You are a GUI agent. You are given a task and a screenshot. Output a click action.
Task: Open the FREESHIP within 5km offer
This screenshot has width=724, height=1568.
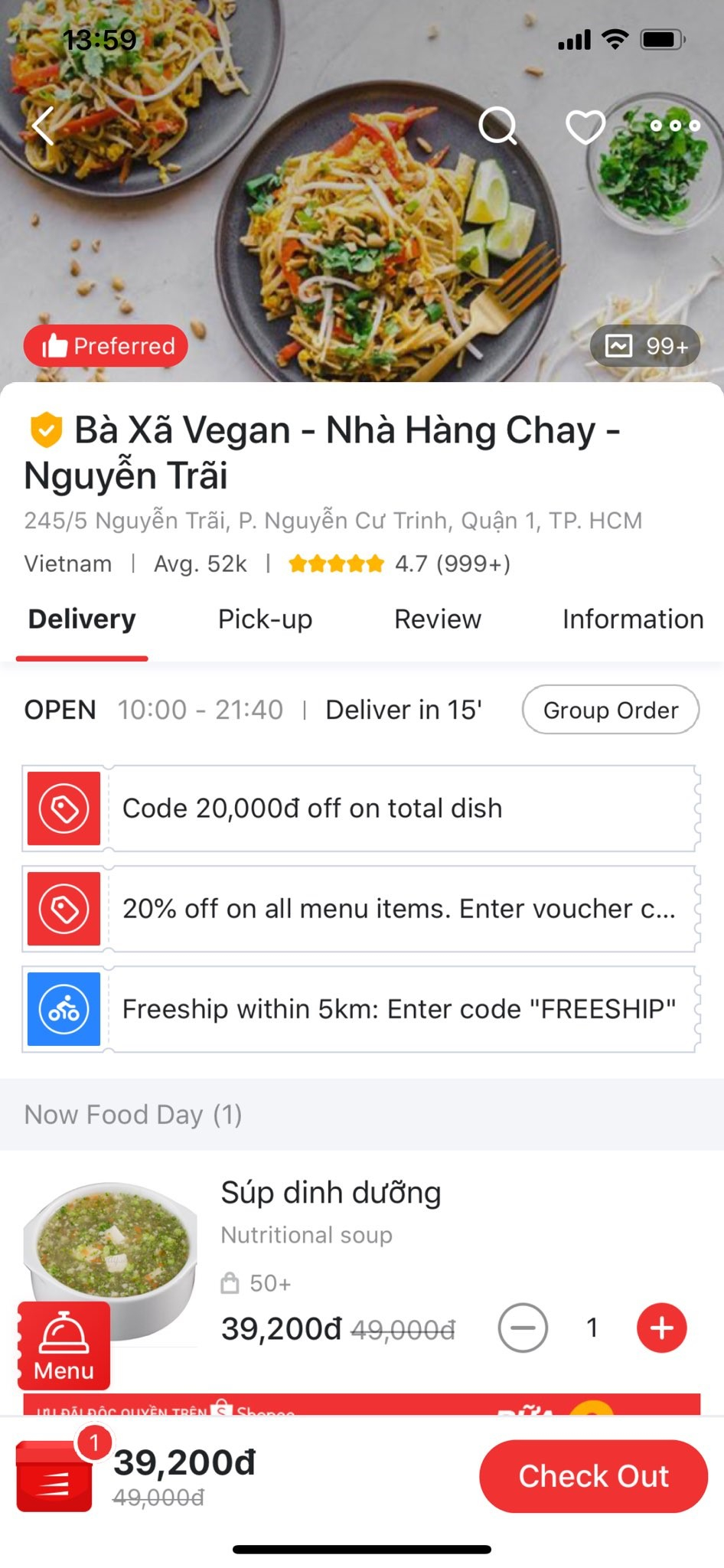coord(360,1009)
